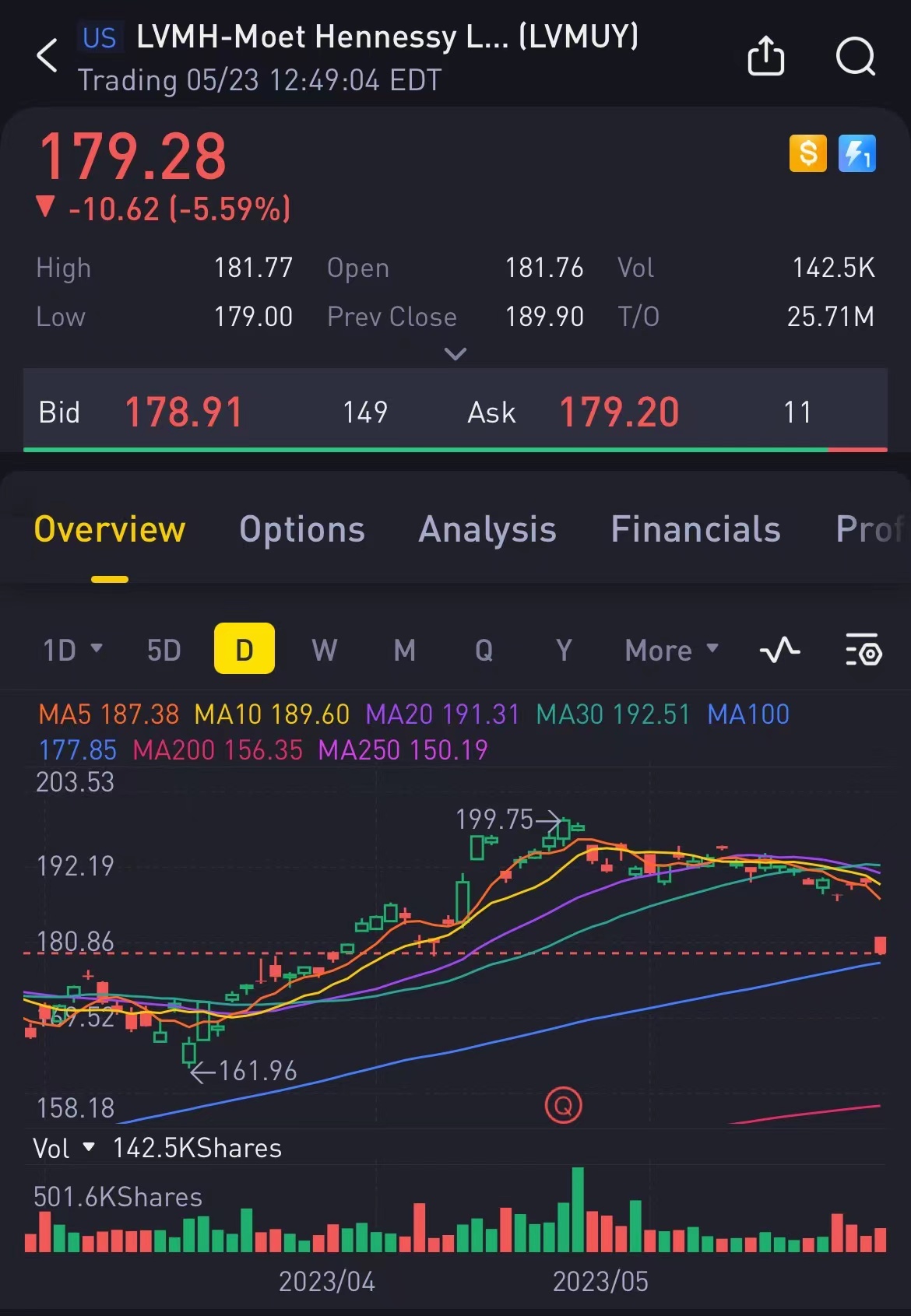Viewport: 911px width, 1316px height.
Task: Select the M monthly chart interval
Action: pos(404,650)
